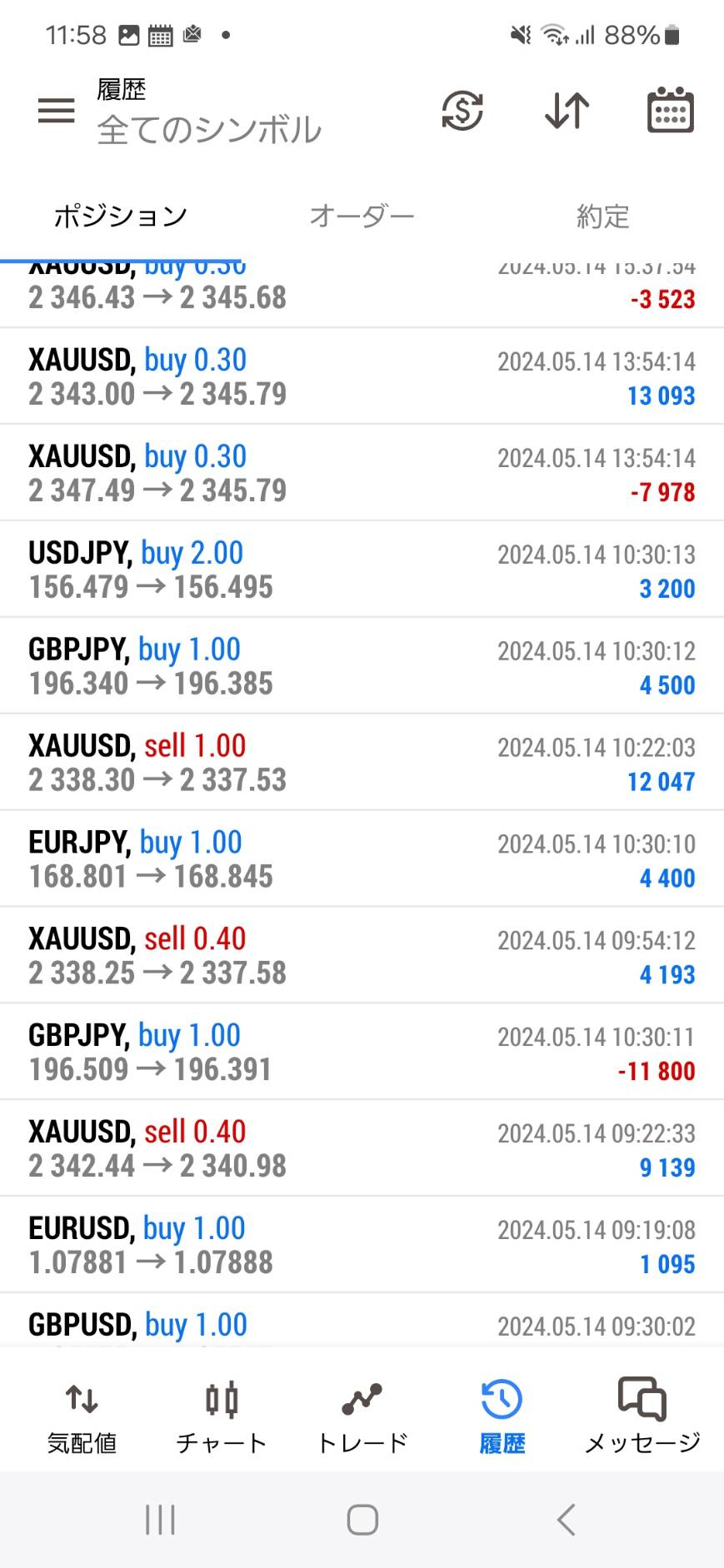Open the sort arrows option

pos(567,111)
